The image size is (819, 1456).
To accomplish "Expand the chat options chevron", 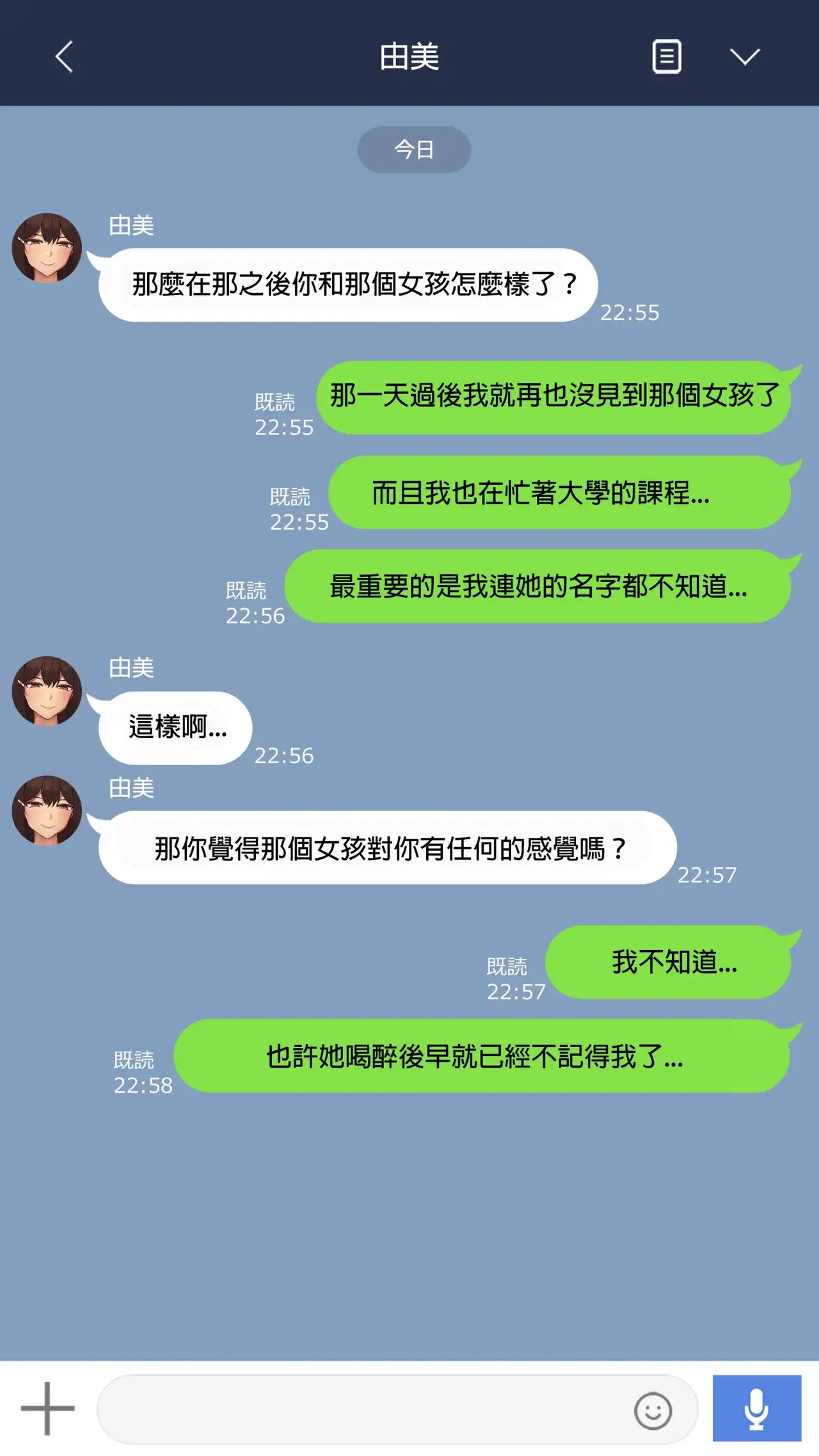I will (745, 57).
